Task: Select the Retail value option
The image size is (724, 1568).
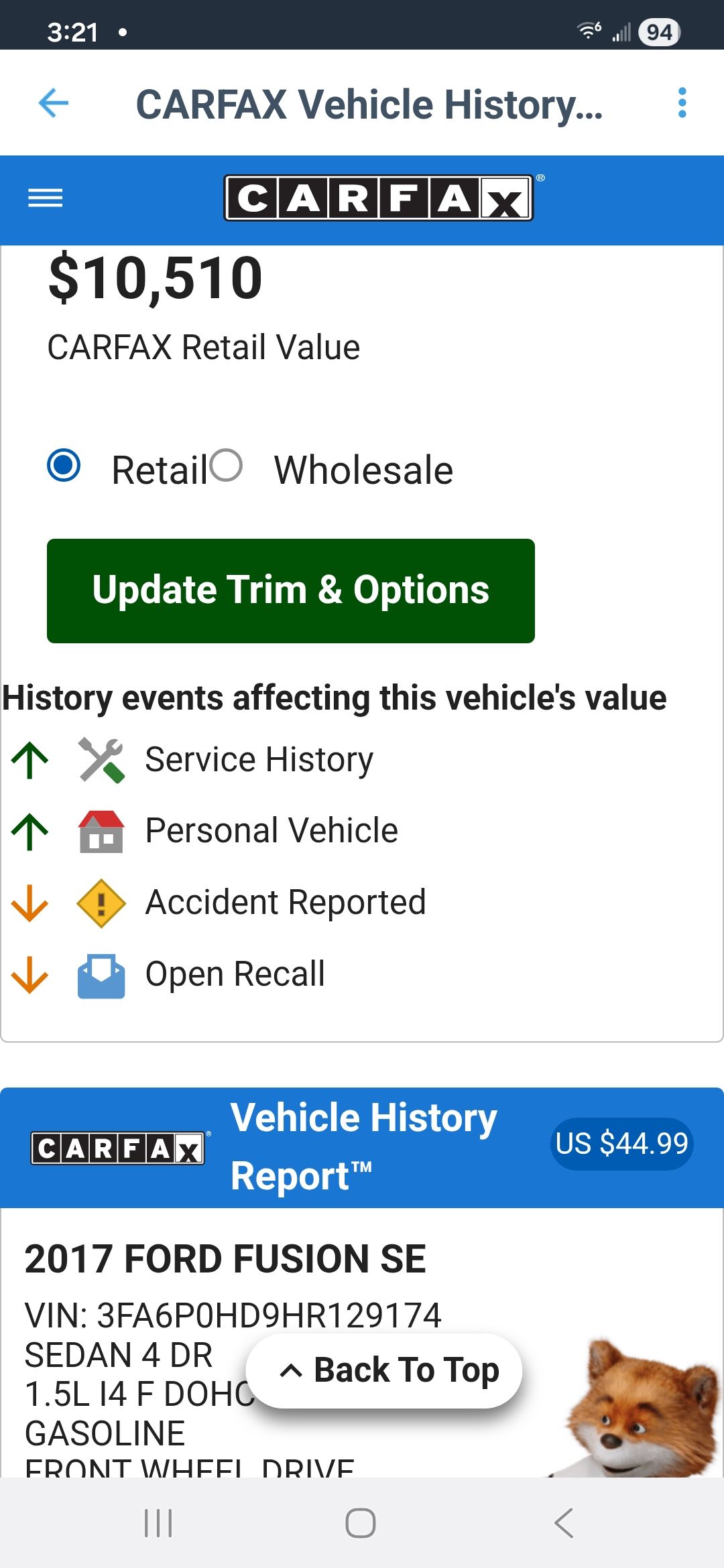Action: tap(64, 466)
